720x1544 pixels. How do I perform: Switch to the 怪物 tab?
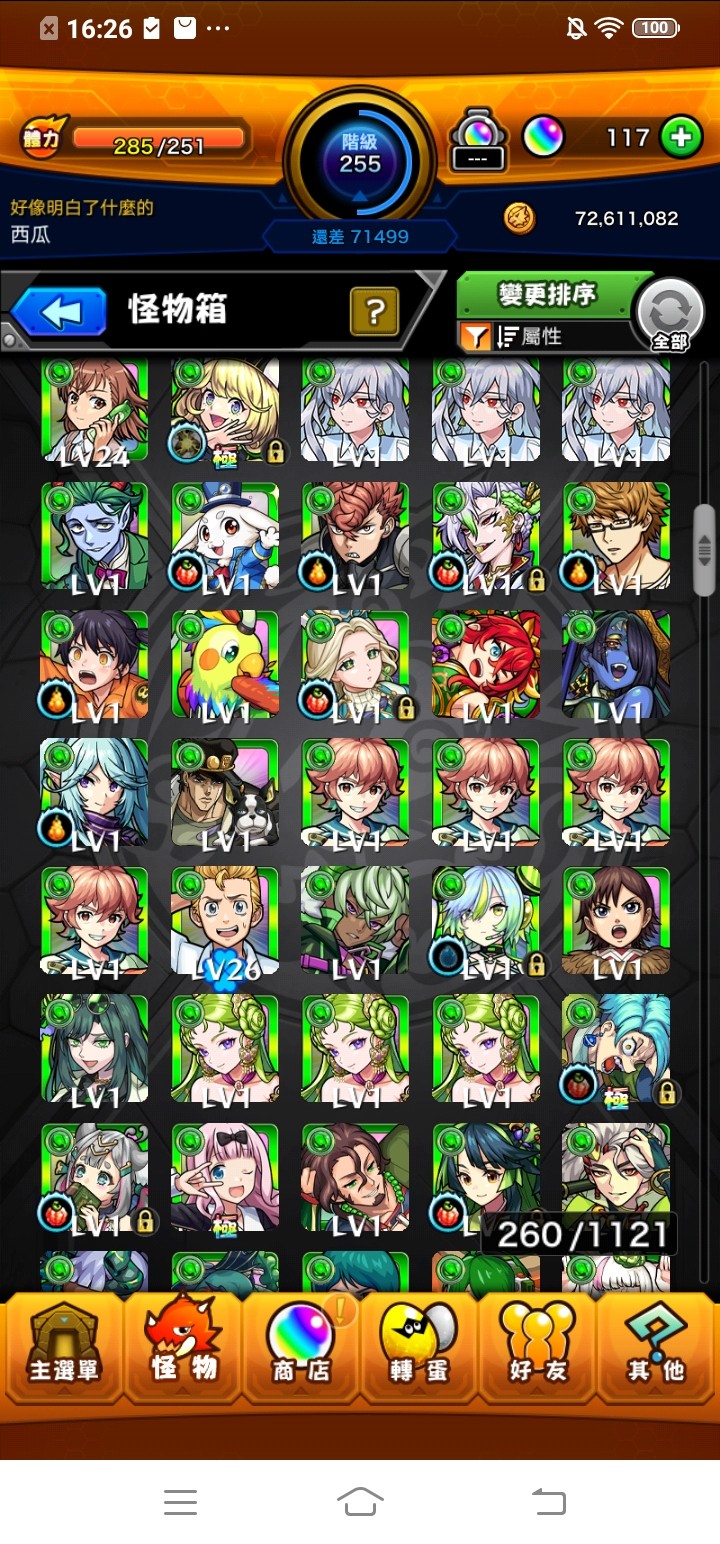(x=184, y=1348)
